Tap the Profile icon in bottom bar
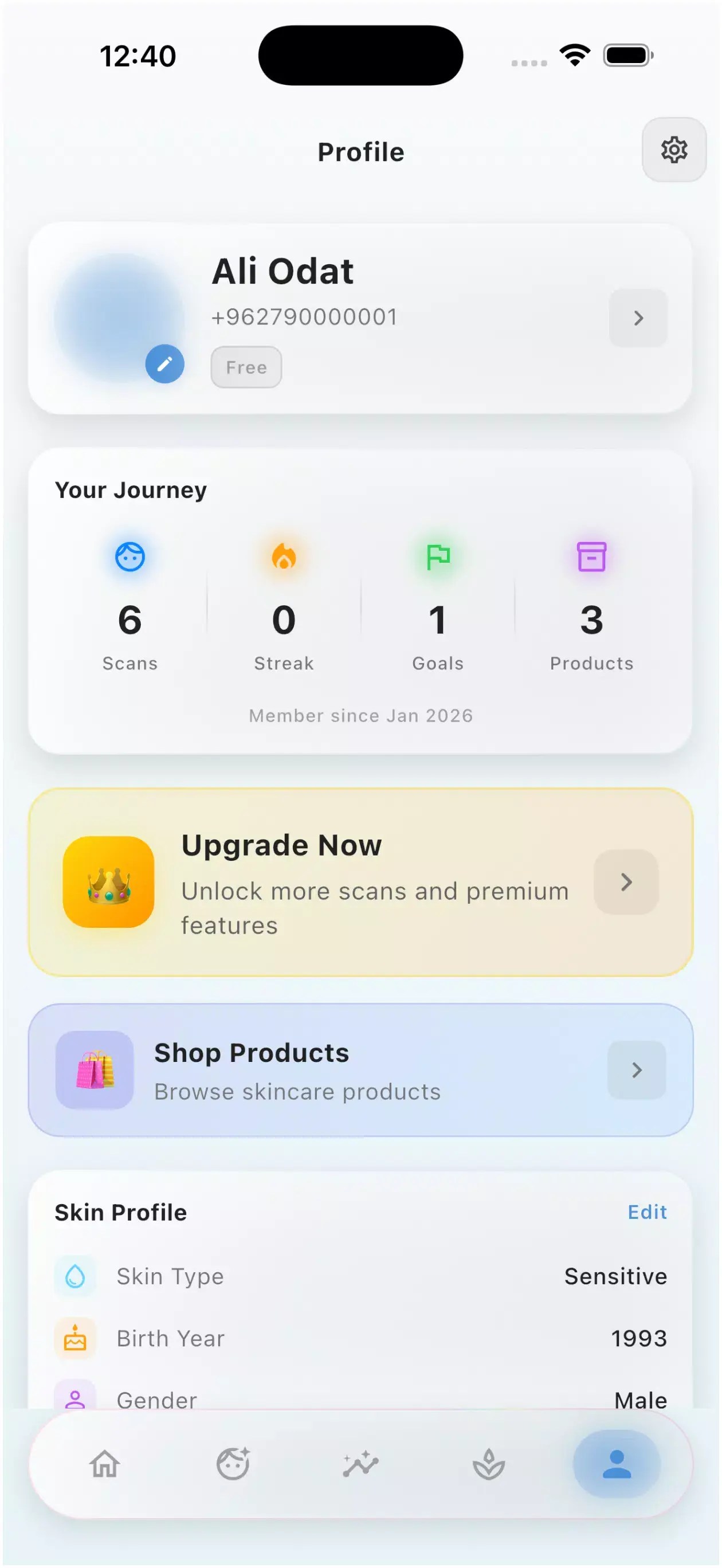Image resolution: width=722 pixels, height=1568 pixels. 617,1463
